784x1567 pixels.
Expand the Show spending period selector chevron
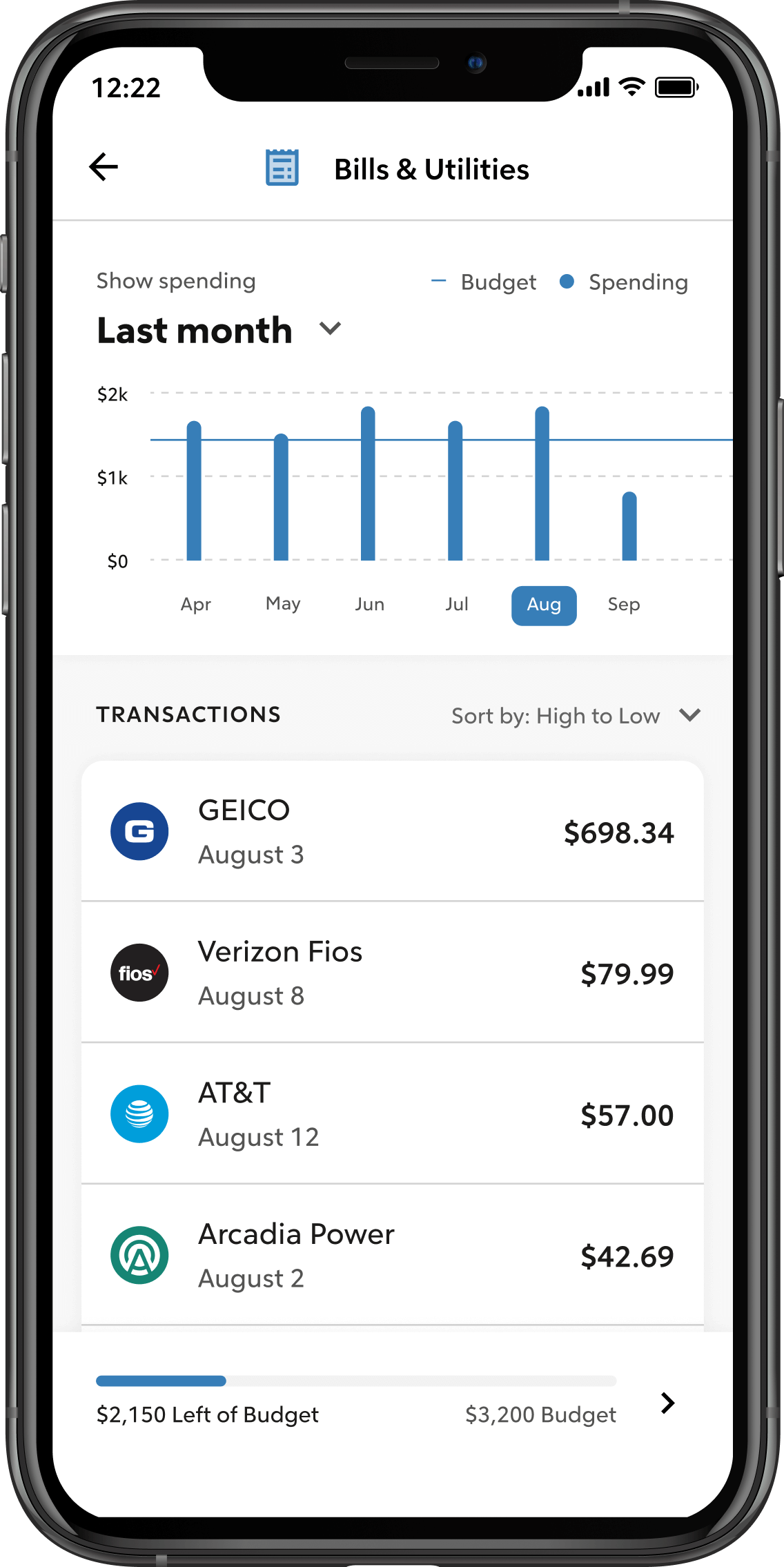coord(329,330)
